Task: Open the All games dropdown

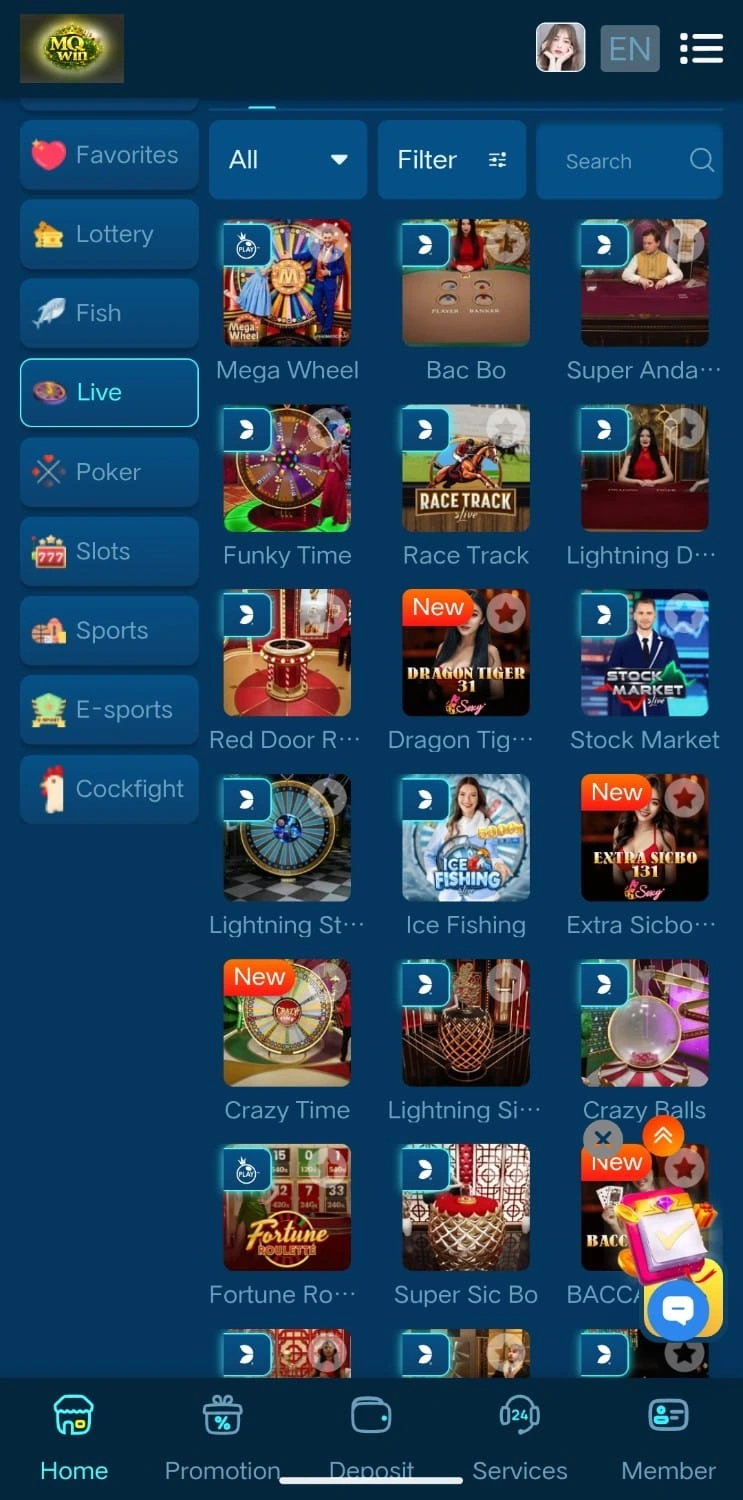Action: coord(288,160)
